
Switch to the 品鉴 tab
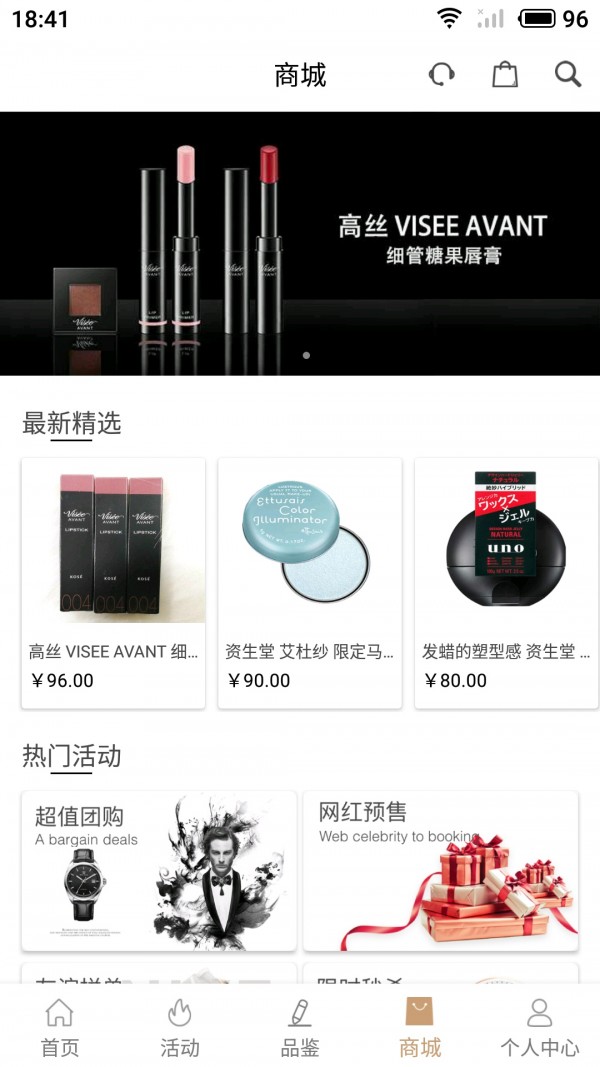300,1027
